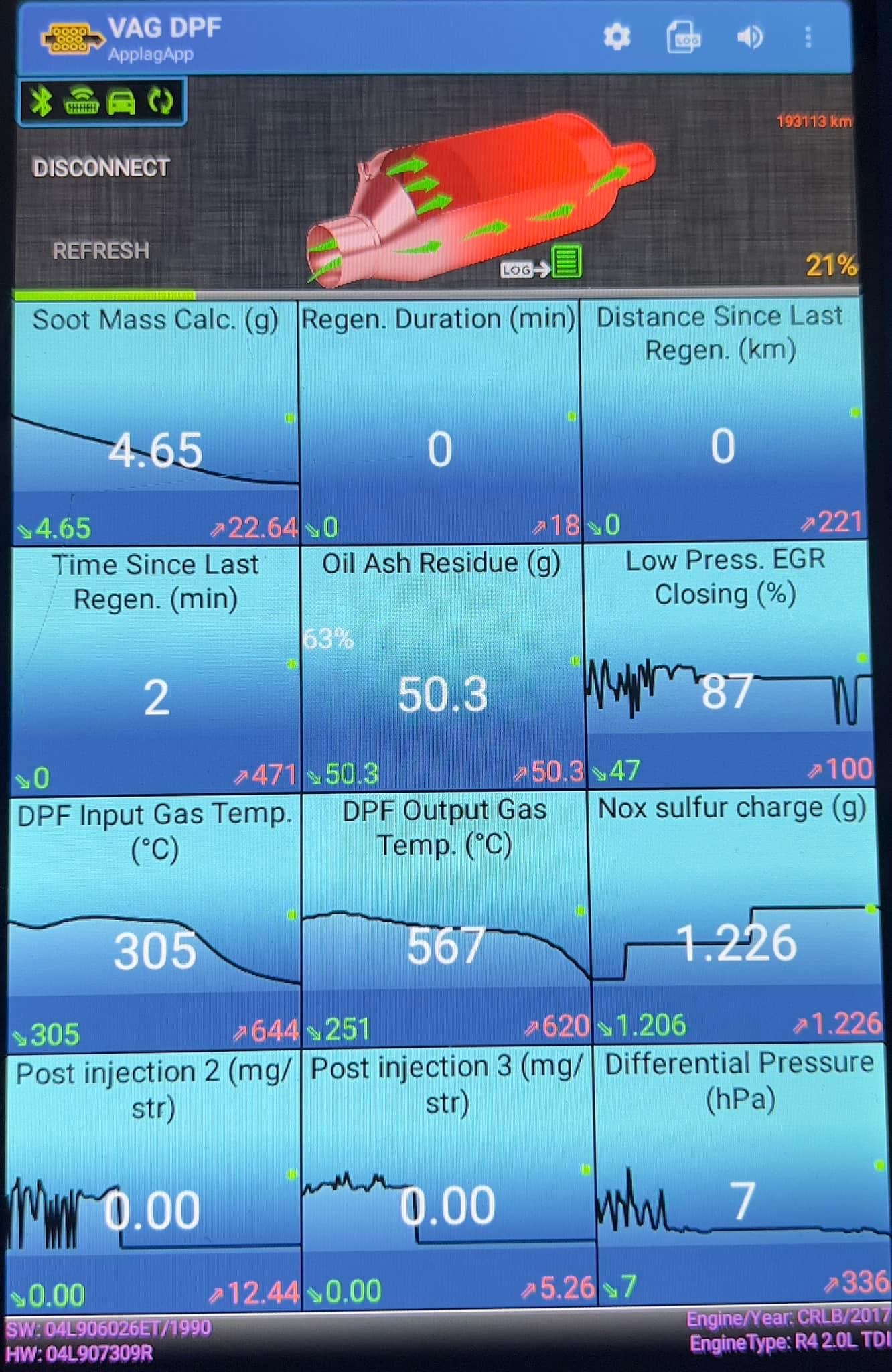892x1372 pixels.
Task: Open the settings gear
Action: (x=617, y=37)
